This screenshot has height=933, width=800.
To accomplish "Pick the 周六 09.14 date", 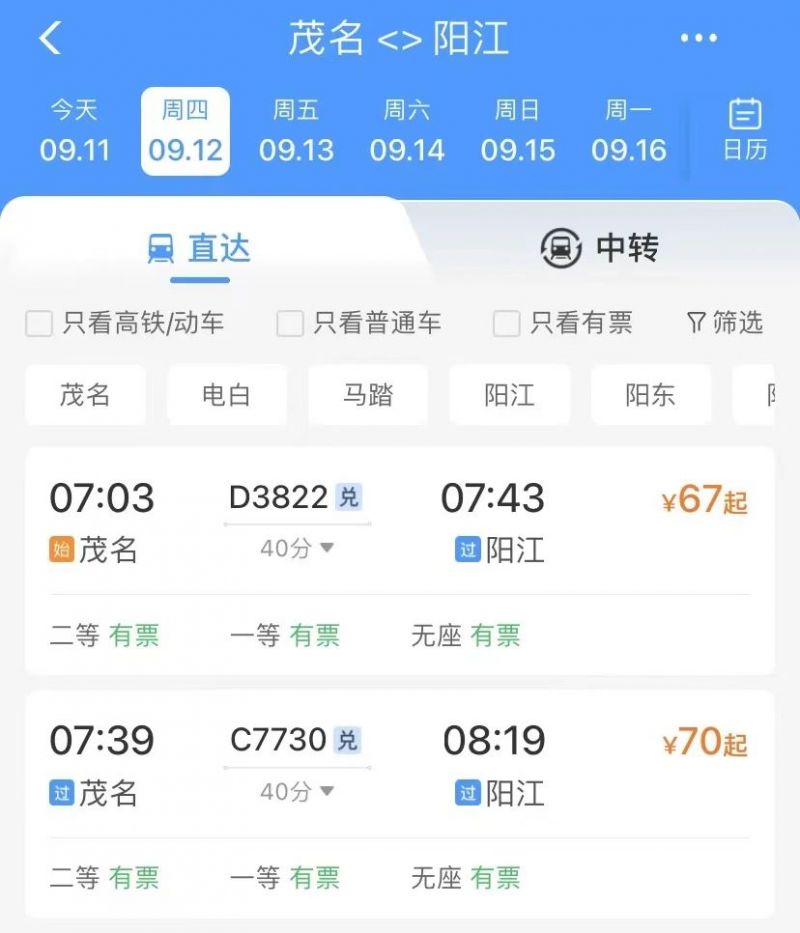I will [x=407, y=131].
